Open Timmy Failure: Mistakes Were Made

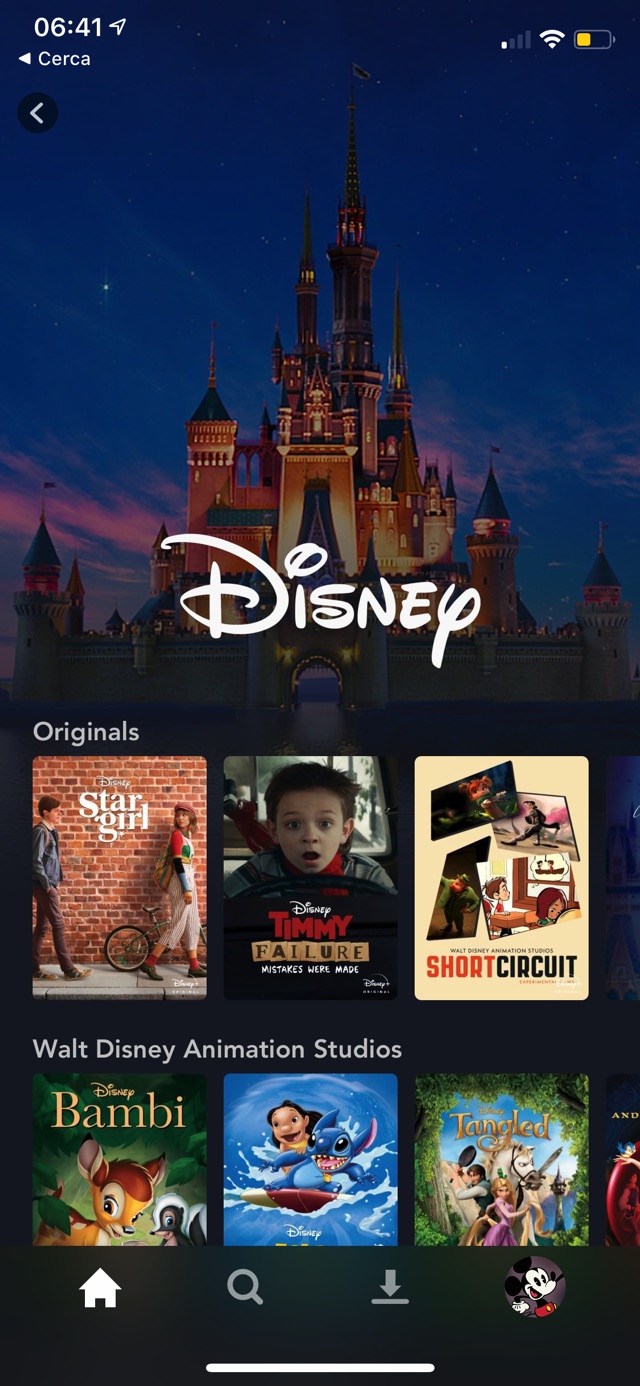[310, 877]
